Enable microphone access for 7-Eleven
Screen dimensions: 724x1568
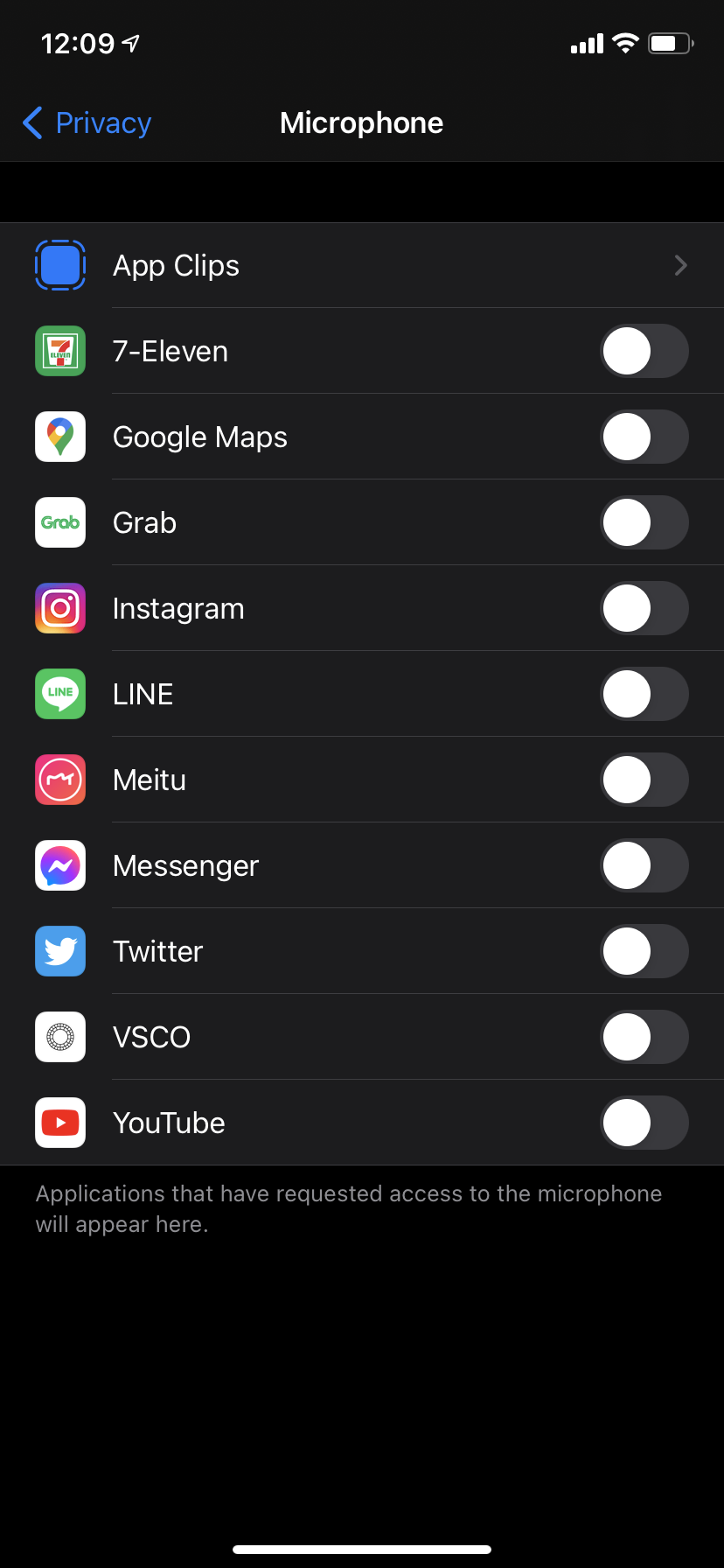click(644, 351)
